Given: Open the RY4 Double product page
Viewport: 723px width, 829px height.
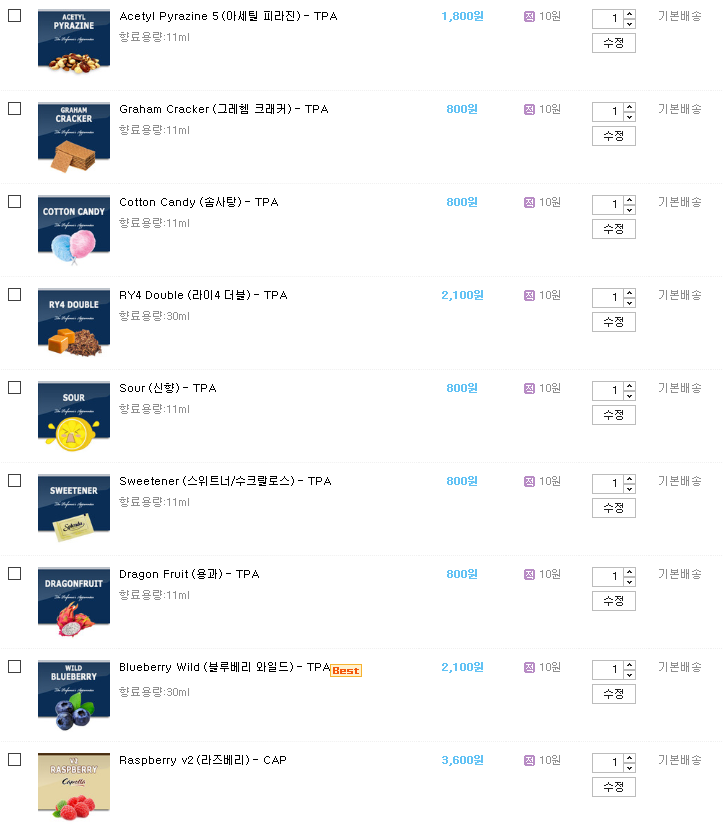Looking at the screenshot, I should (202, 295).
